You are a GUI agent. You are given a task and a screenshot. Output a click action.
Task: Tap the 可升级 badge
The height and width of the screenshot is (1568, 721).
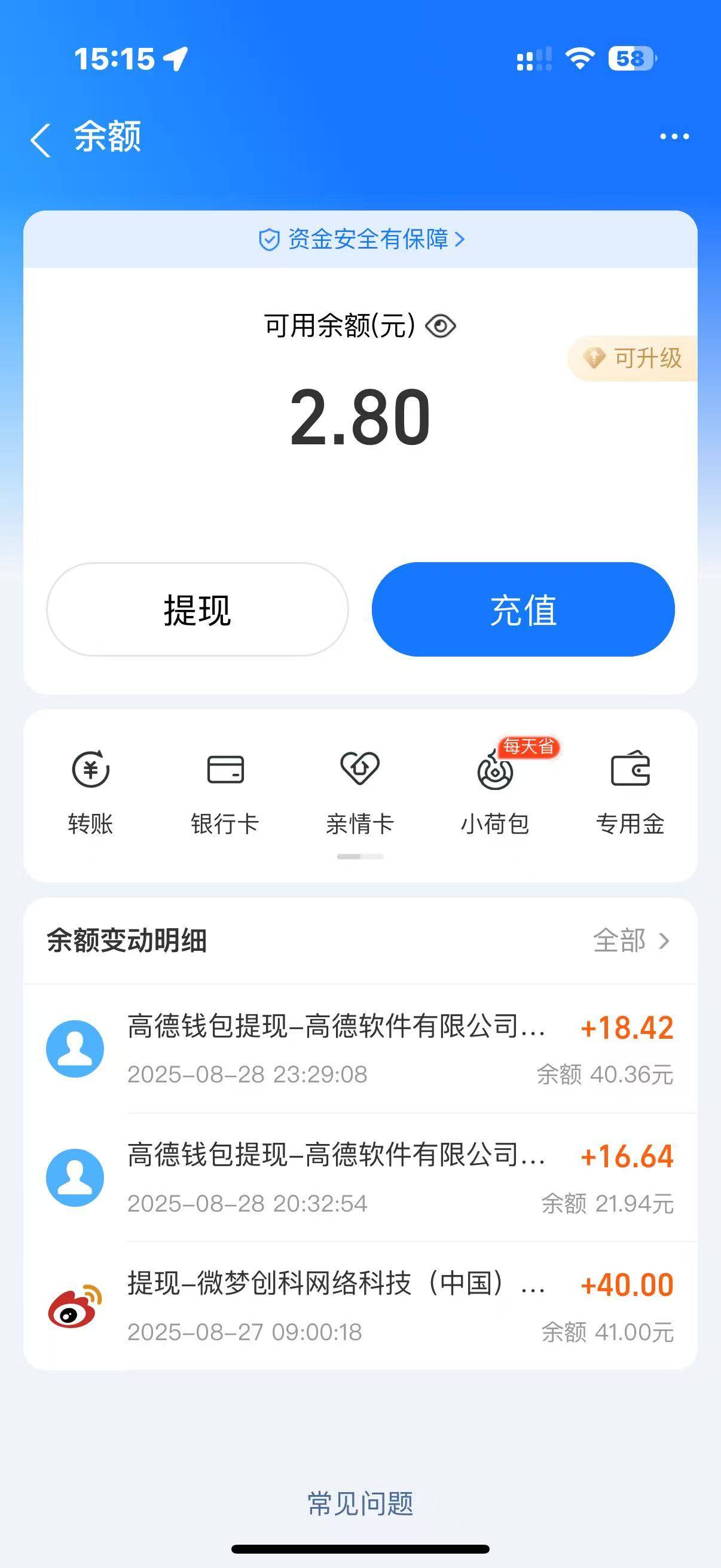[633, 358]
